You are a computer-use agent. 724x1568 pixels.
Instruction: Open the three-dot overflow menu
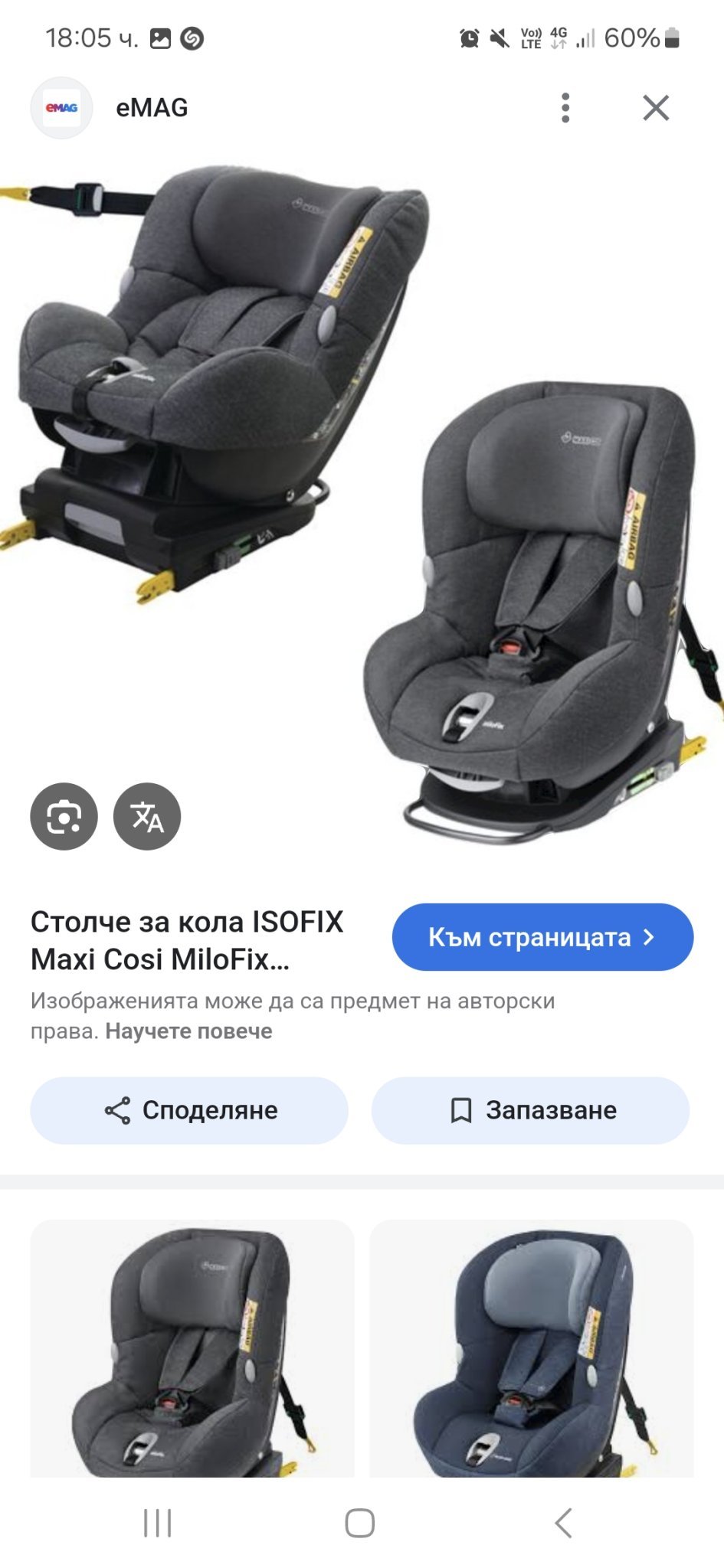click(565, 108)
